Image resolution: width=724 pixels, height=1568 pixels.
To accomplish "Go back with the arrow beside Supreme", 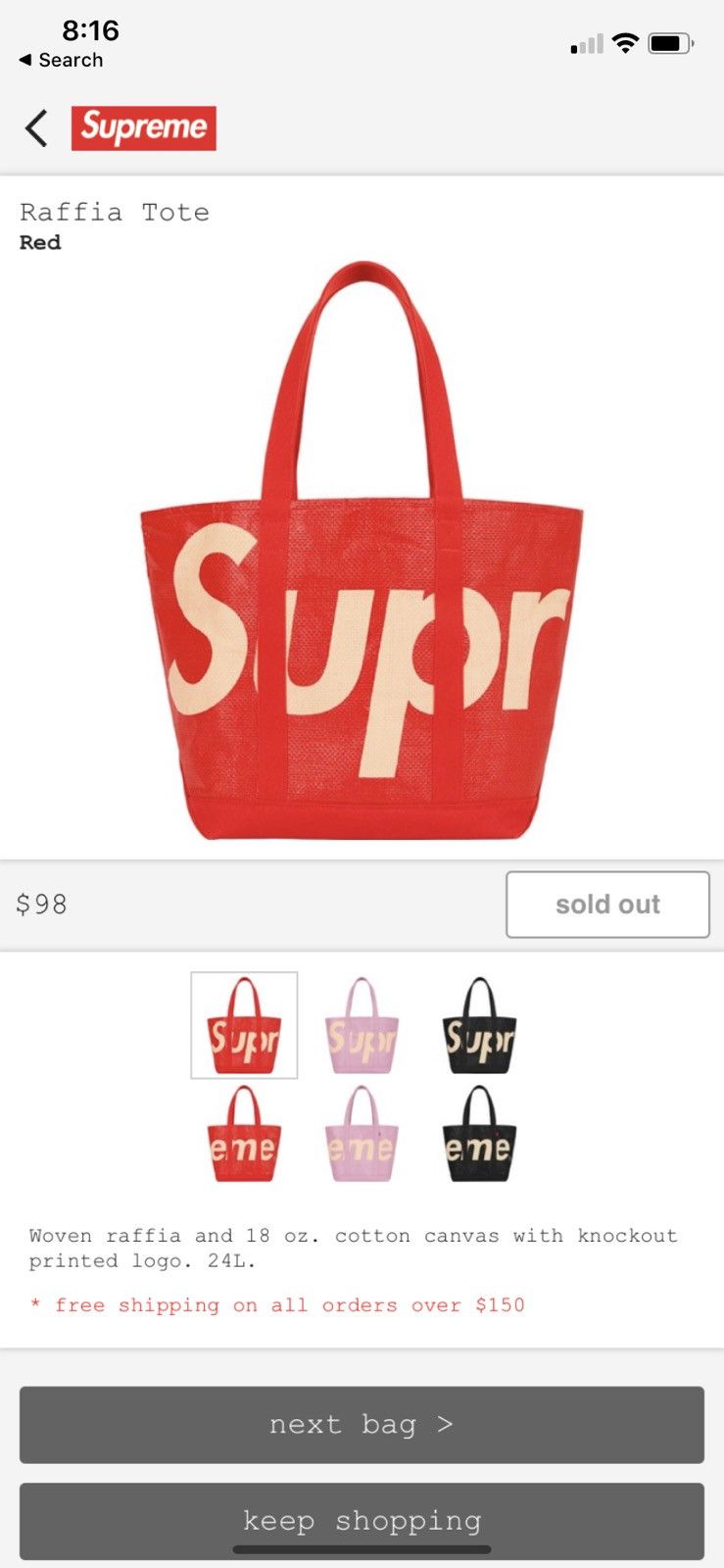I will coord(36,128).
